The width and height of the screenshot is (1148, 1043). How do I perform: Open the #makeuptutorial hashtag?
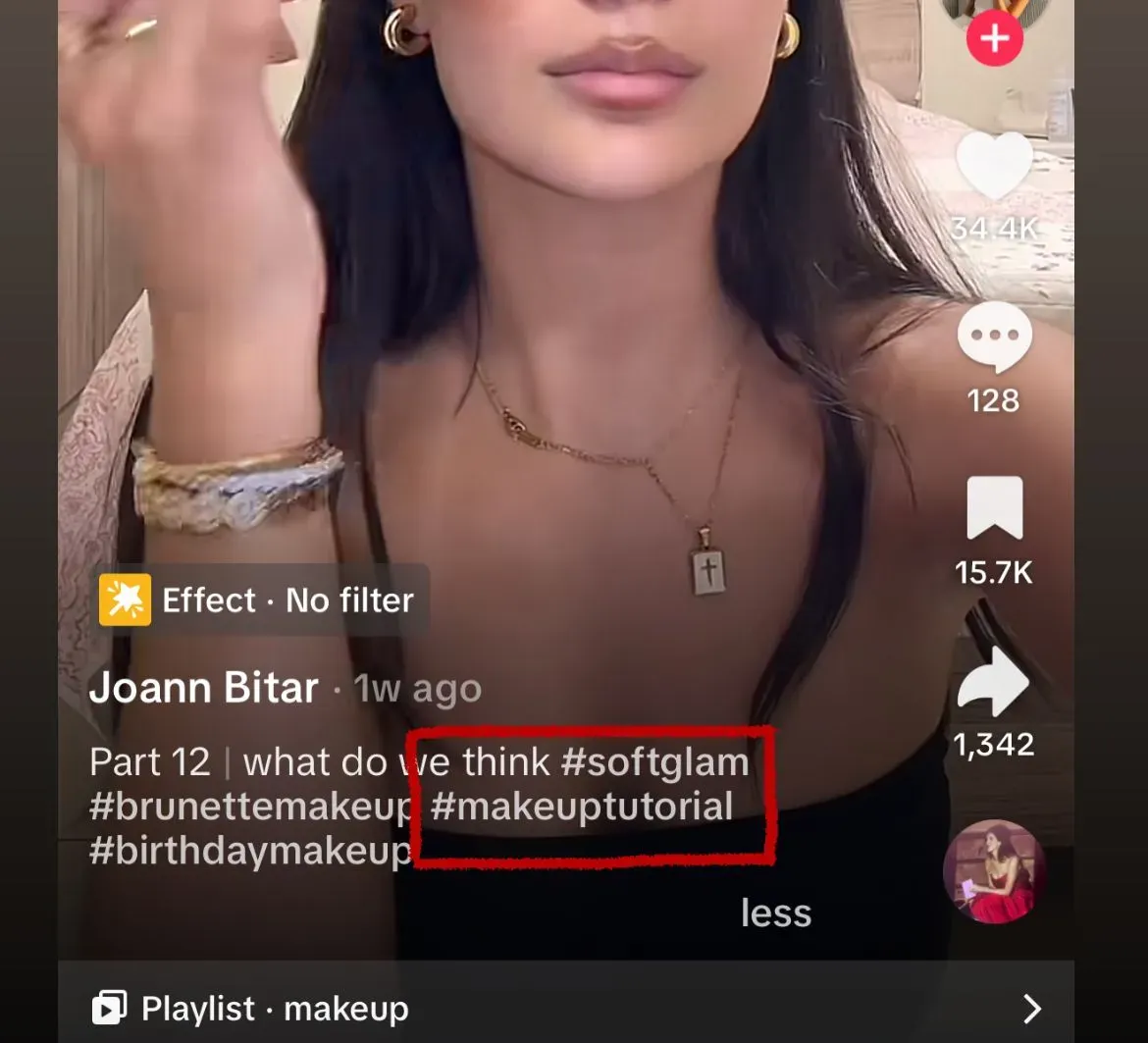(x=582, y=807)
